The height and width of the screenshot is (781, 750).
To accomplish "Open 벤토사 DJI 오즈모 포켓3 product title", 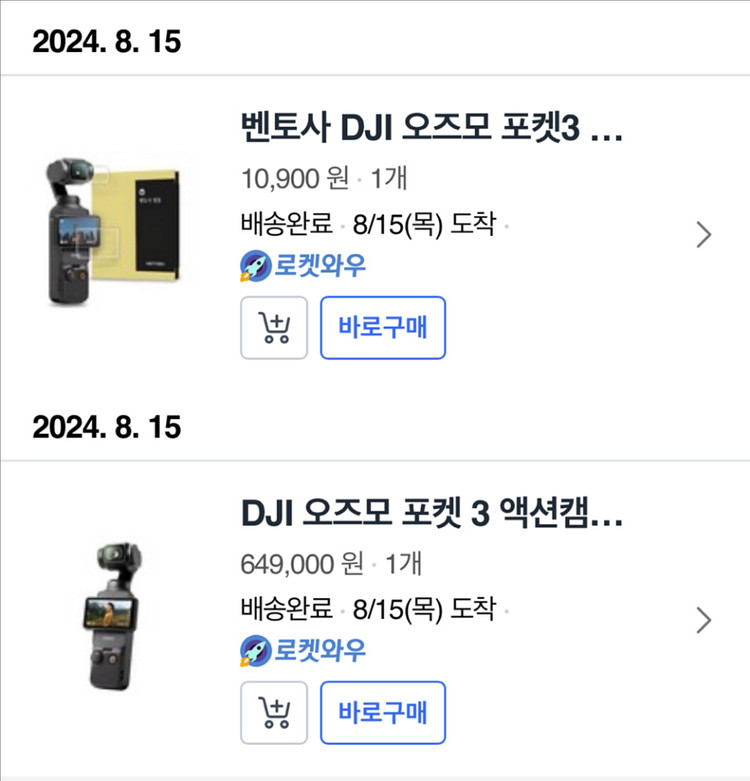I will 431,130.
